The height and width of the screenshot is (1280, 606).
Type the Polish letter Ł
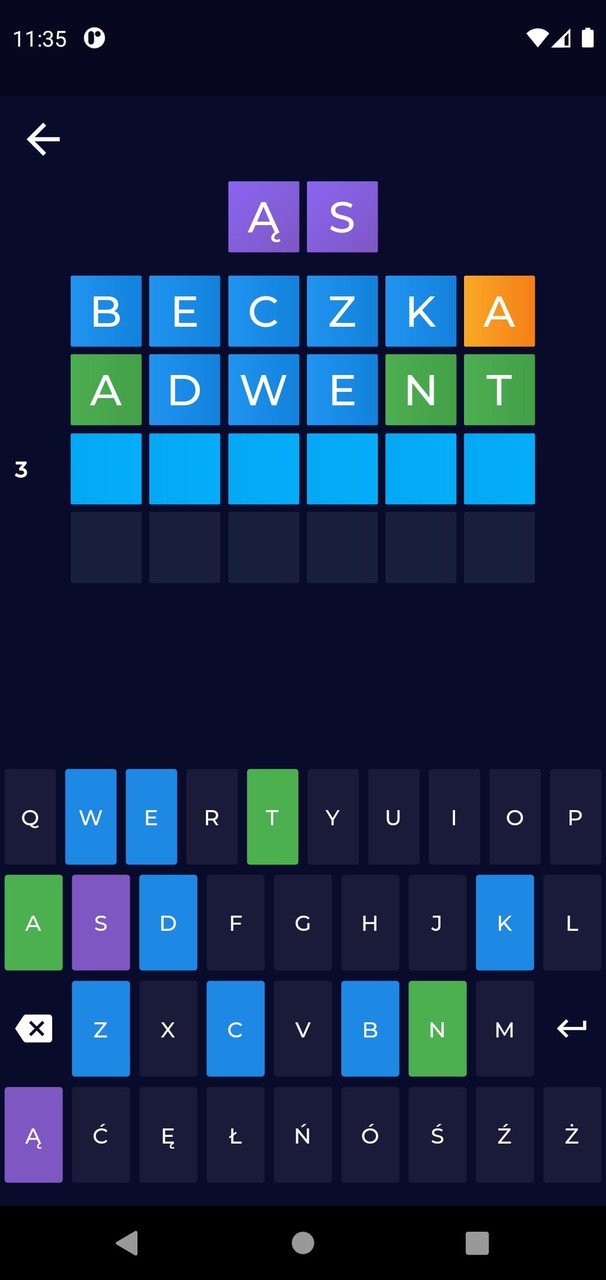(235, 1135)
